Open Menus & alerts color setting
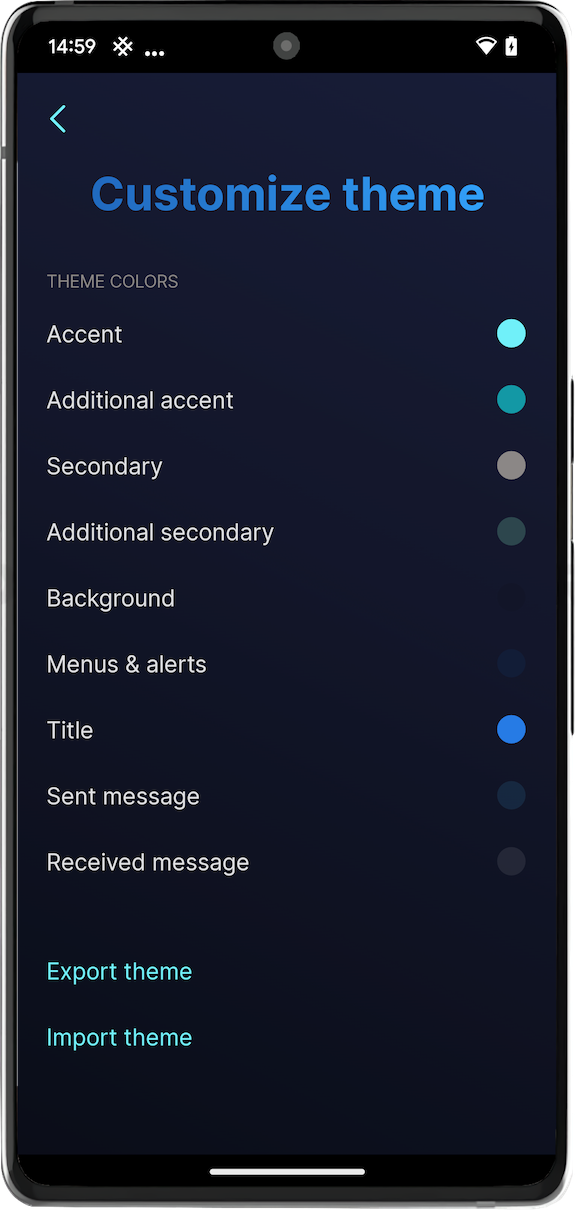575x1210 pixels. pyautogui.click(x=286, y=664)
